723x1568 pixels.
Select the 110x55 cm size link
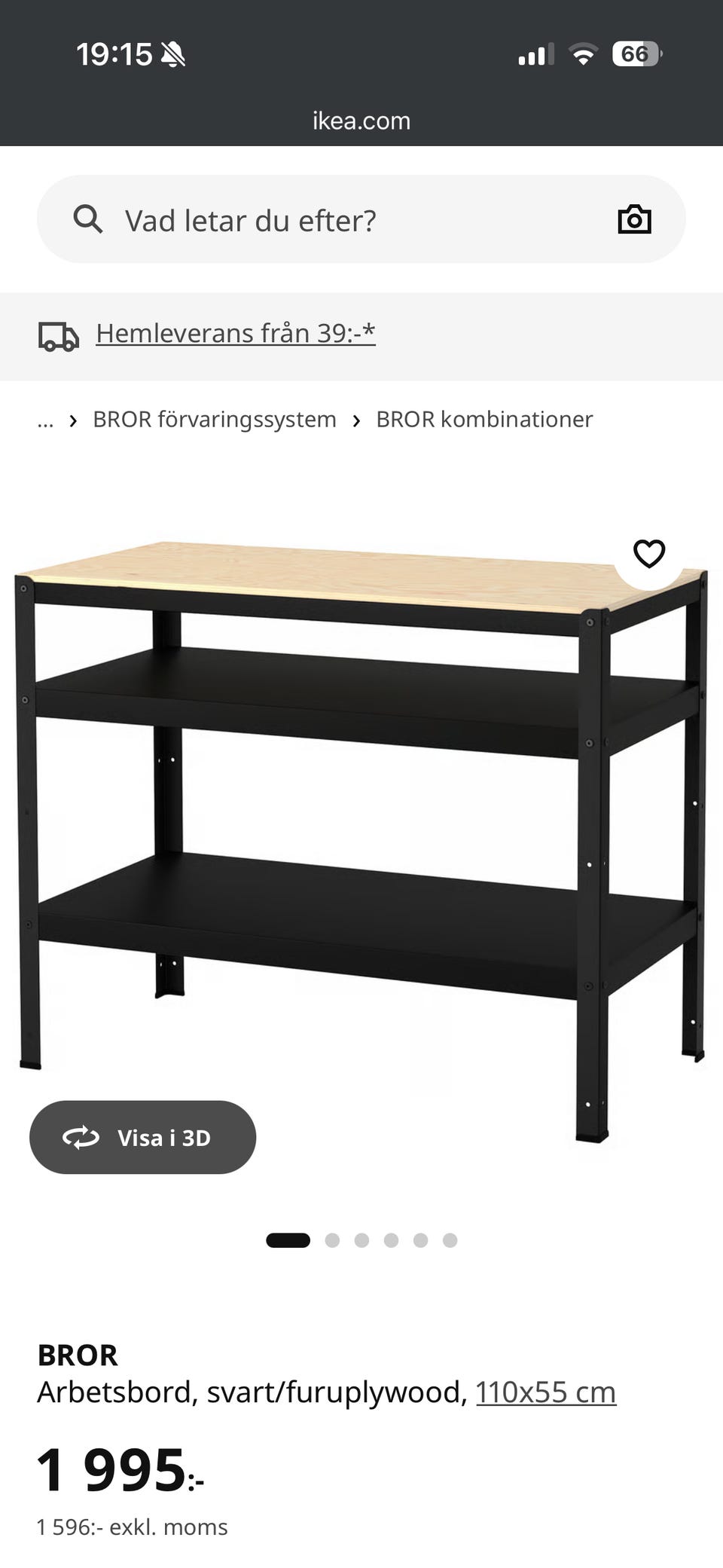(546, 1392)
